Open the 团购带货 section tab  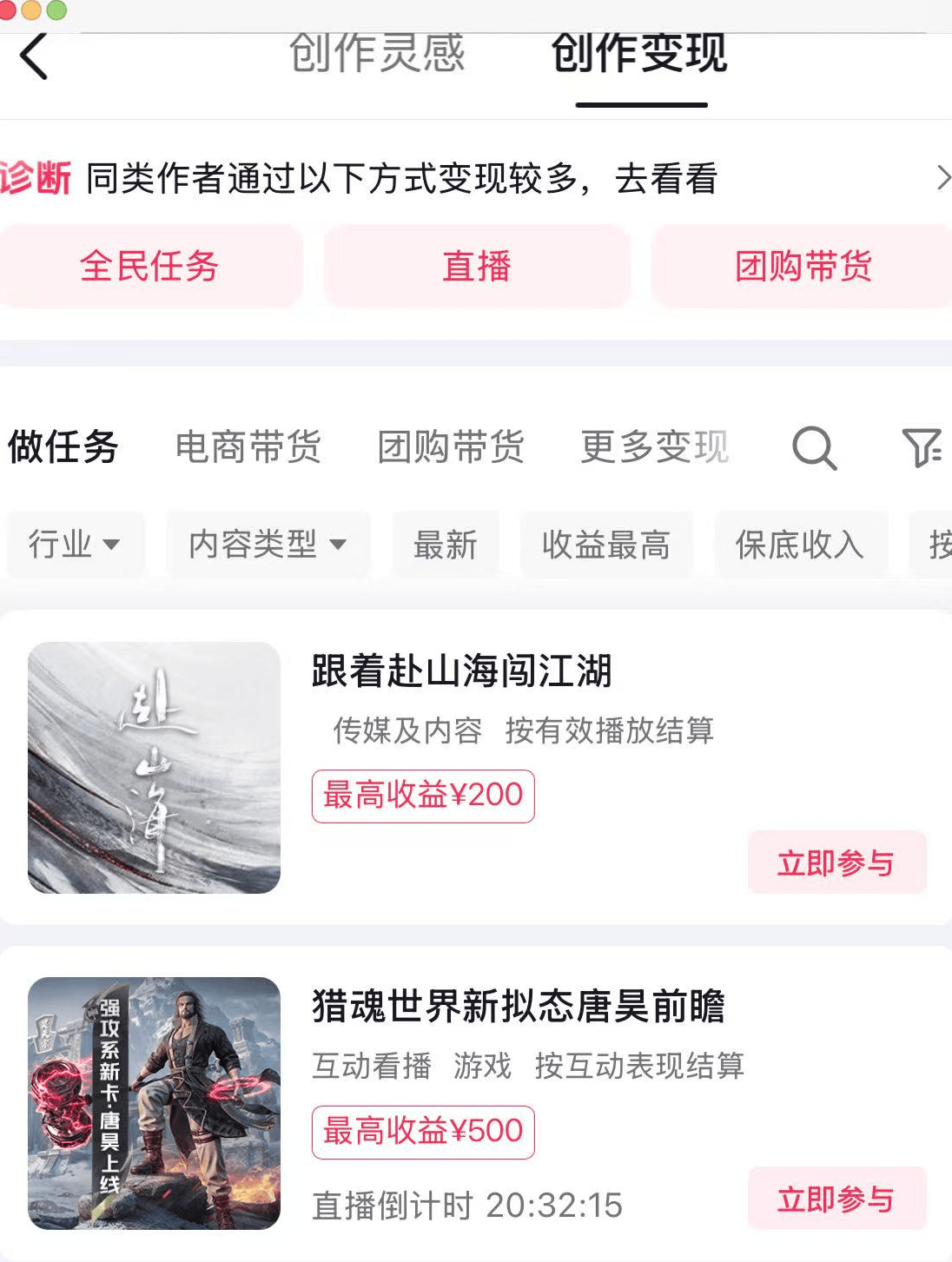[x=451, y=447]
